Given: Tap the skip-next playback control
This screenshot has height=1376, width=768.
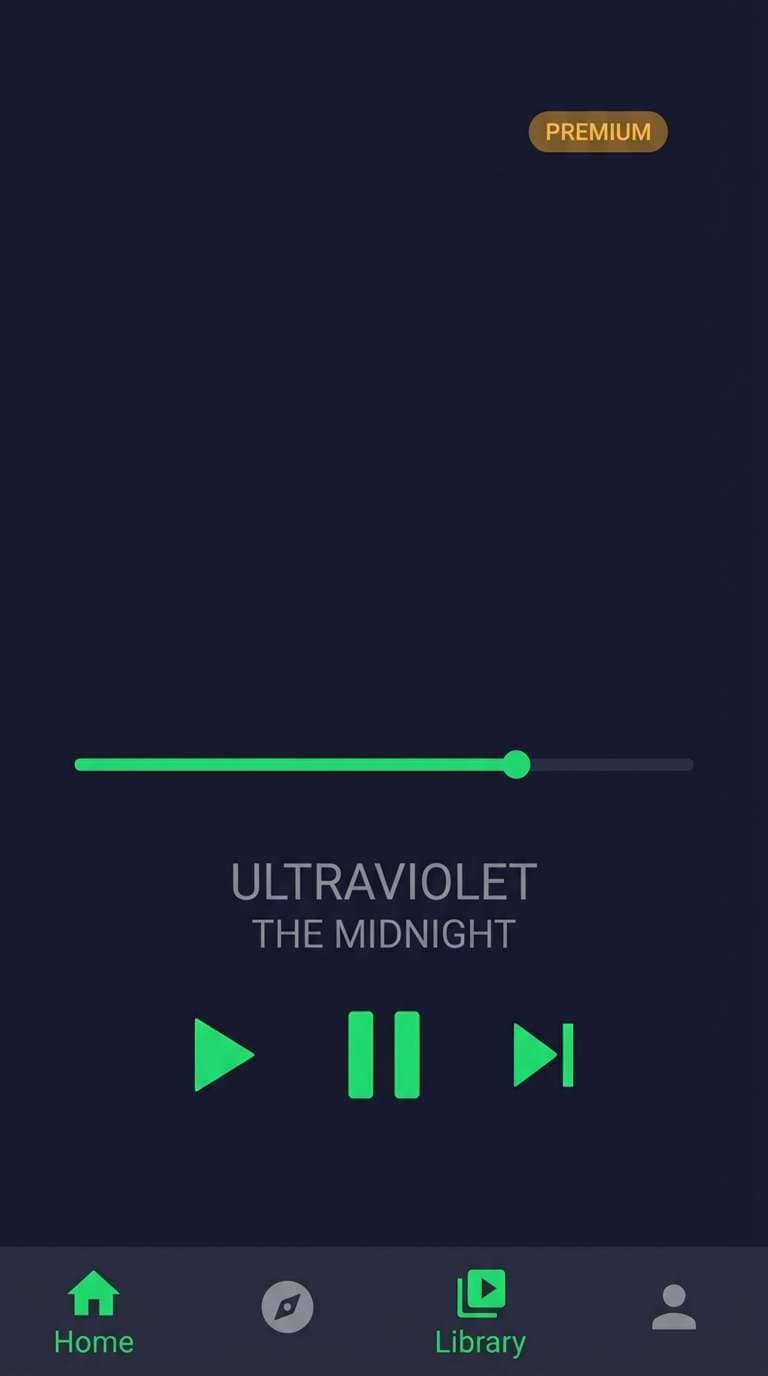Looking at the screenshot, I should pos(543,1054).
